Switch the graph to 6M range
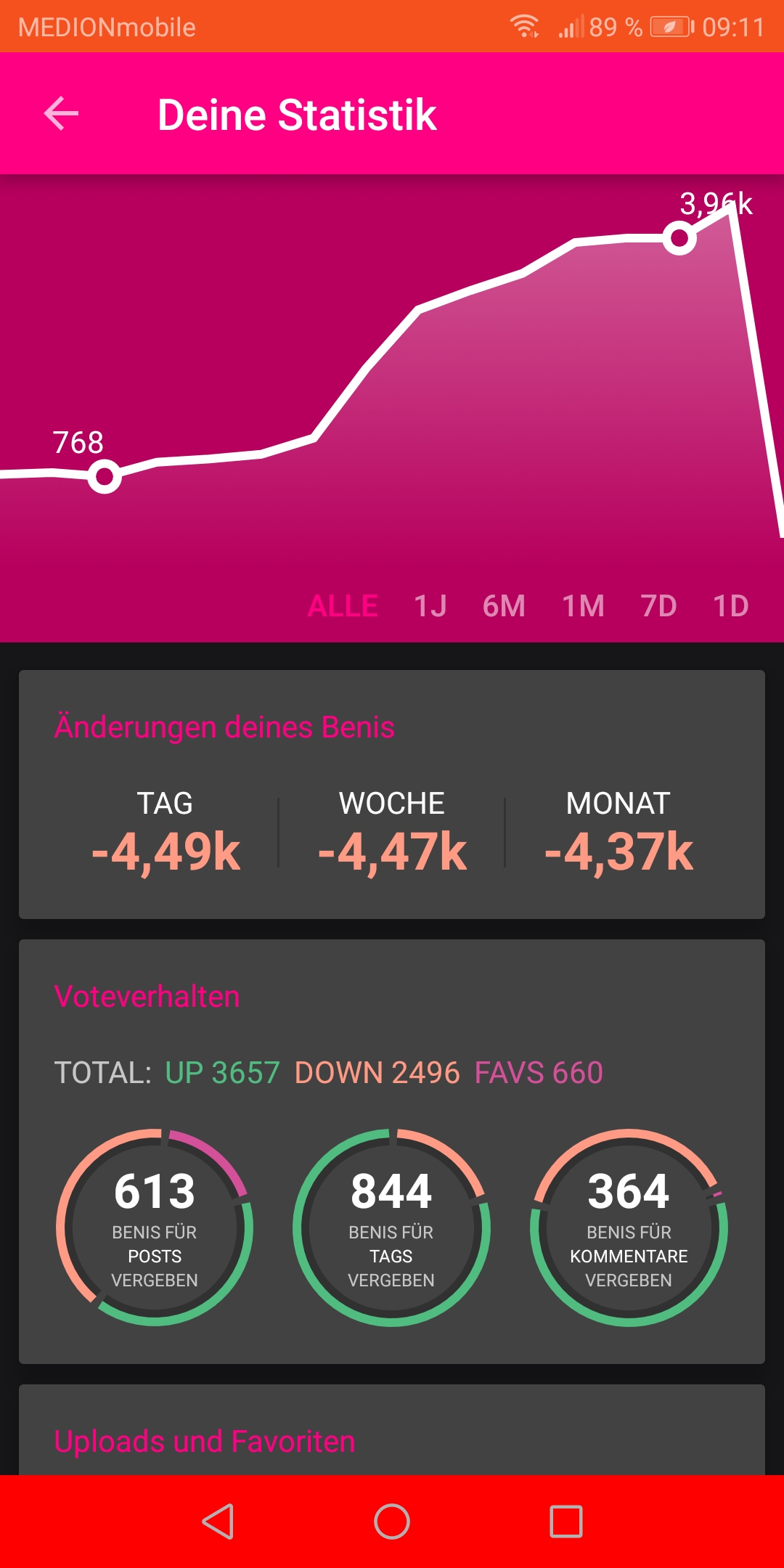This screenshot has height=1568, width=784. [504, 606]
